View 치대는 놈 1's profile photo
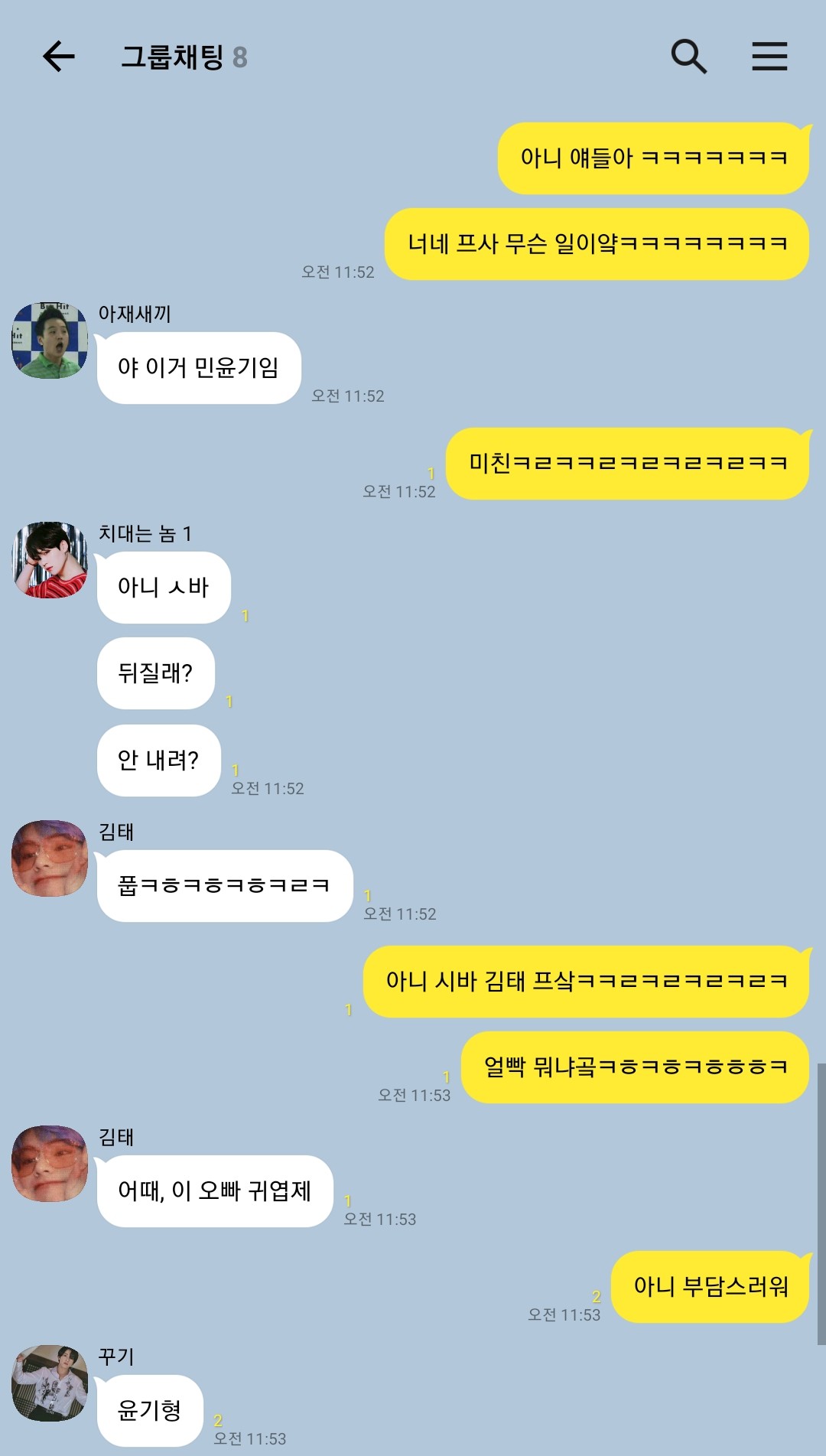 coord(50,560)
